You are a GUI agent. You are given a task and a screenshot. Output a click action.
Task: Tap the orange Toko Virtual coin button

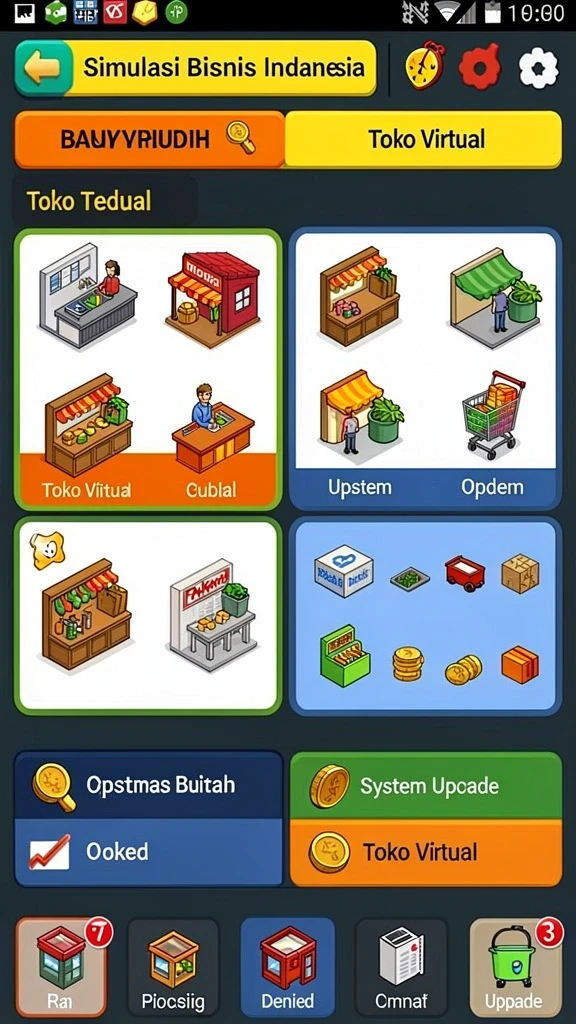click(426, 852)
